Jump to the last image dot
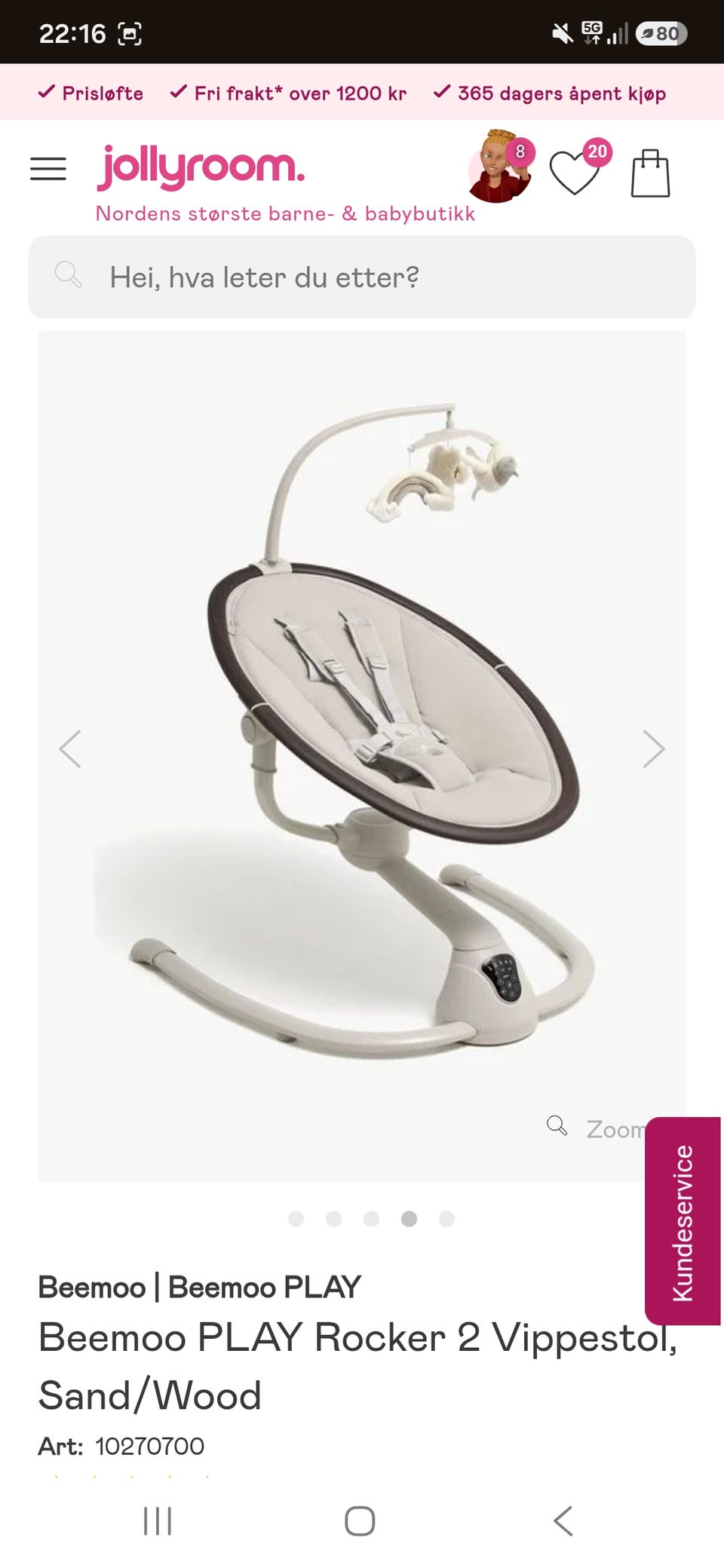The height and width of the screenshot is (1568, 724). point(447,1219)
